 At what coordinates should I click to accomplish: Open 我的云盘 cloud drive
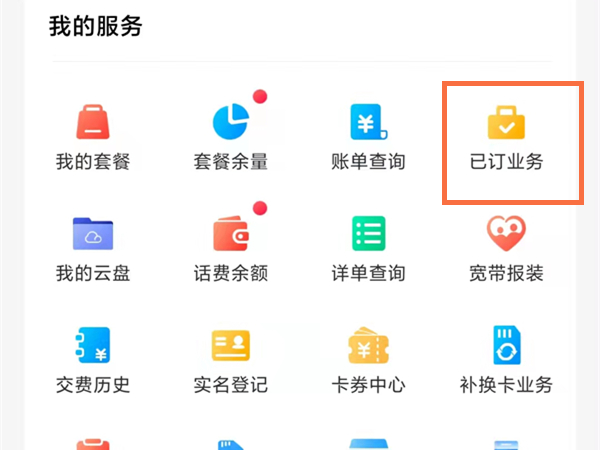pyautogui.click(x=93, y=249)
